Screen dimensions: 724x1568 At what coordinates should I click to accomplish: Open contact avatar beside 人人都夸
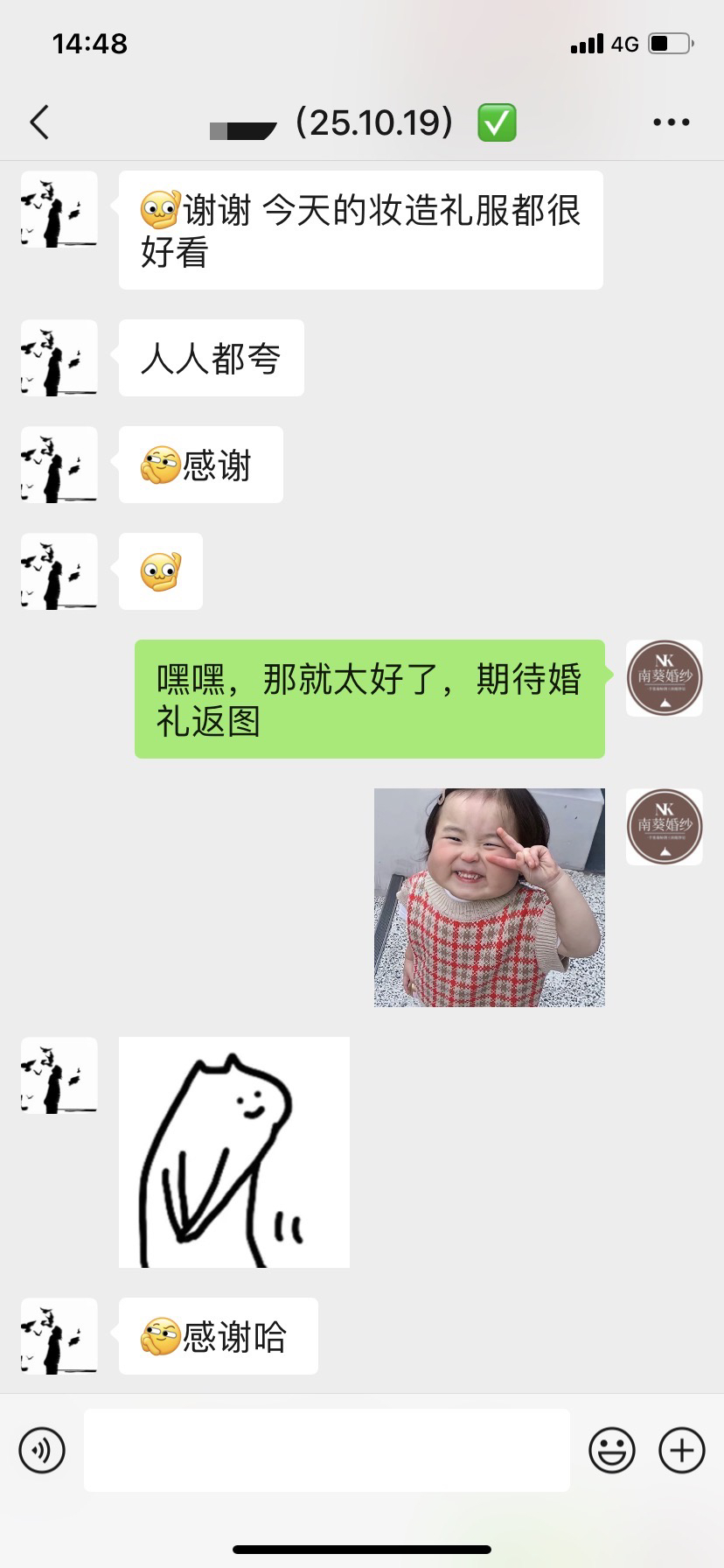[x=59, y=358]
